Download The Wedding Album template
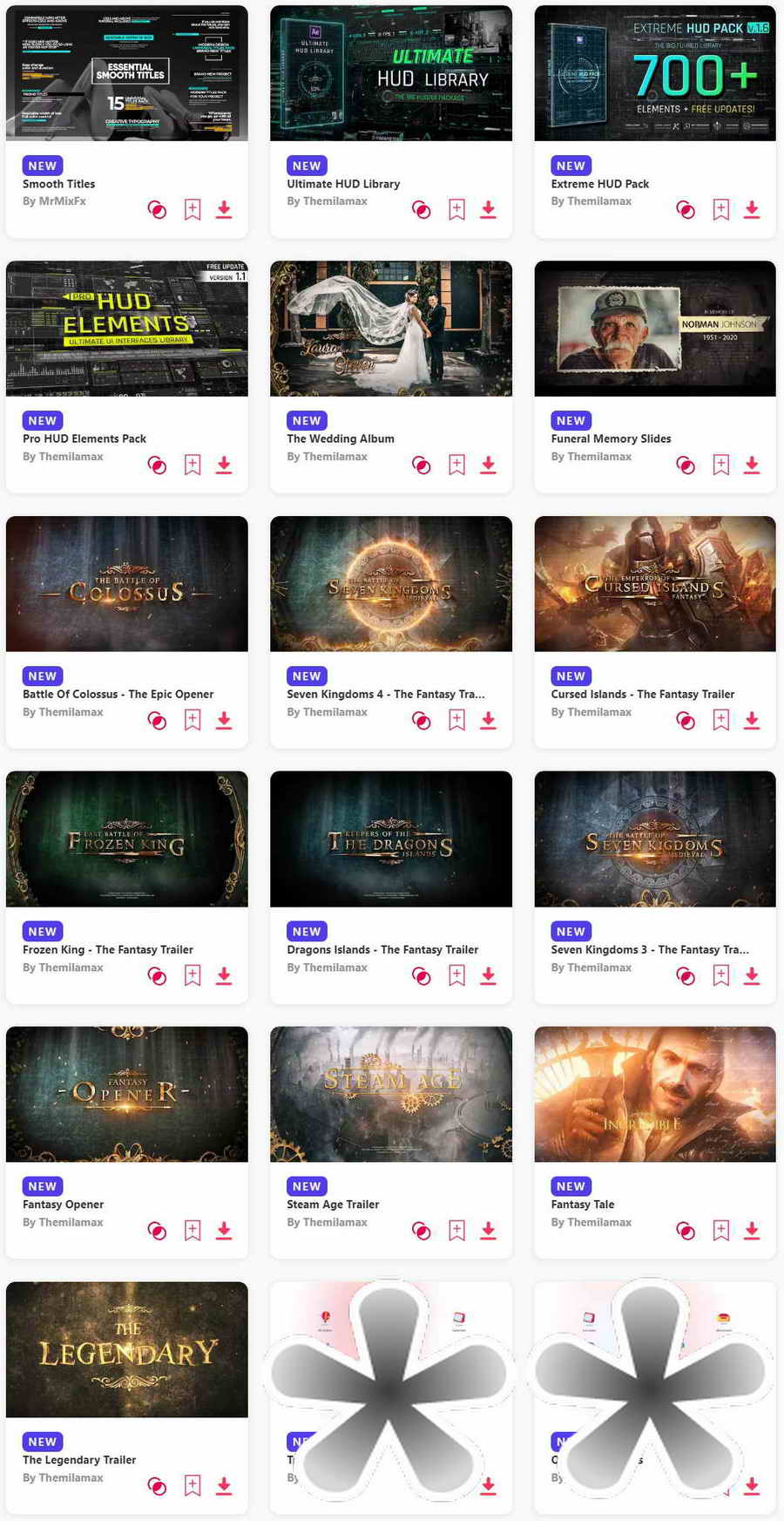 point(488,465)
